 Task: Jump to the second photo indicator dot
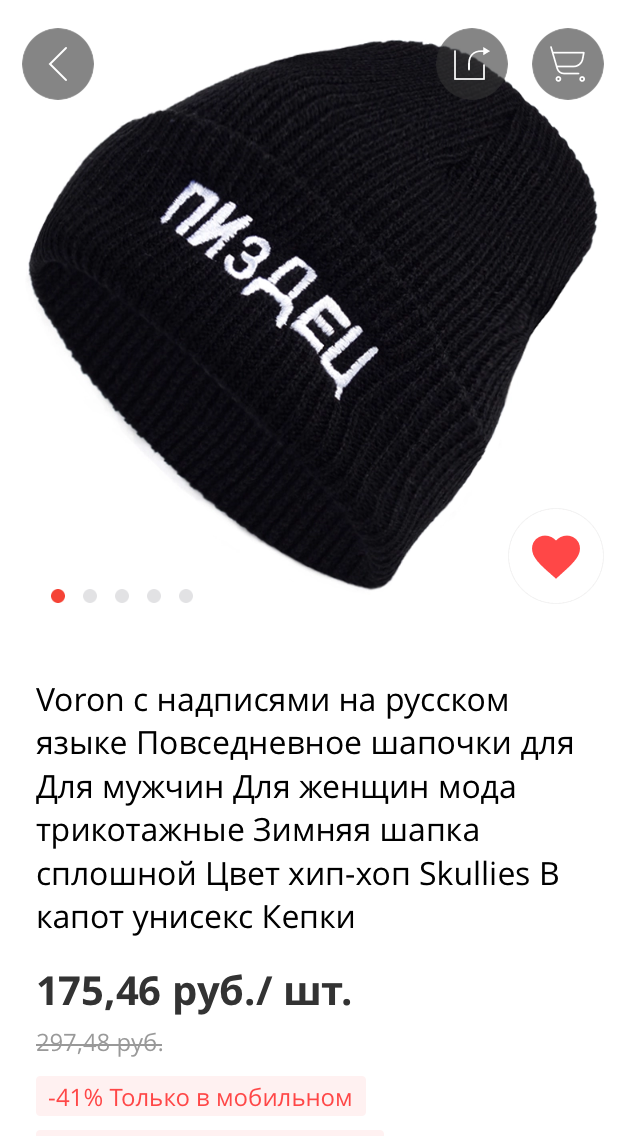90,596
